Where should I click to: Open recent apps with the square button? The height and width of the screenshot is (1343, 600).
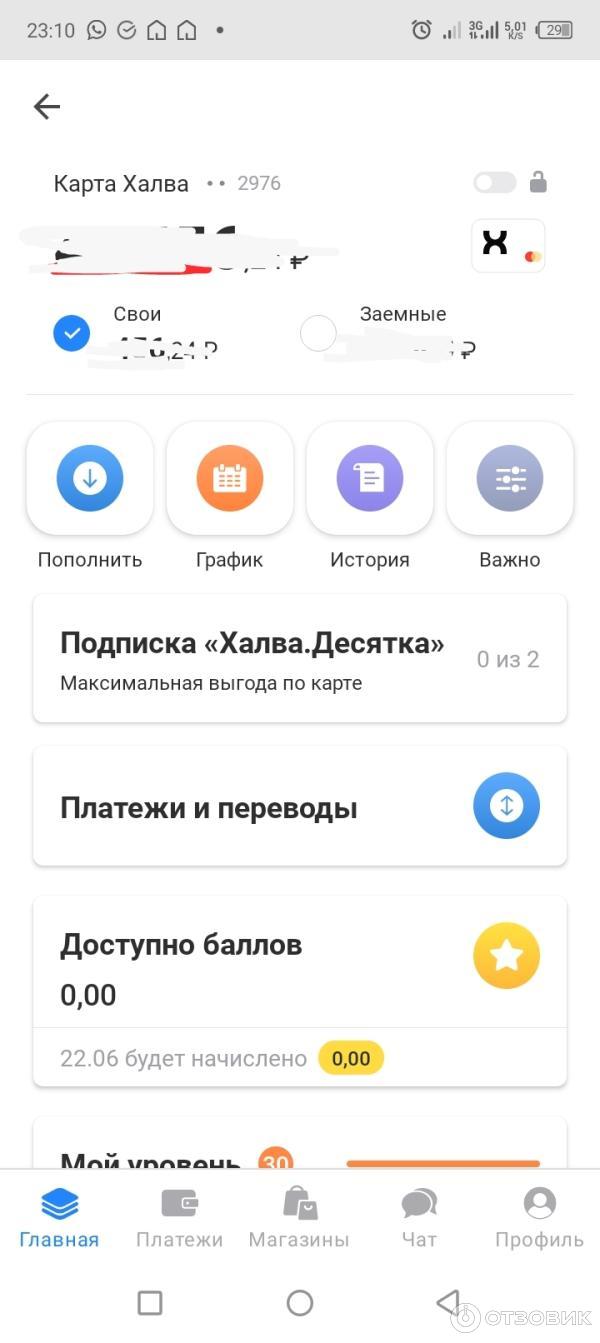coord(150,1303)
